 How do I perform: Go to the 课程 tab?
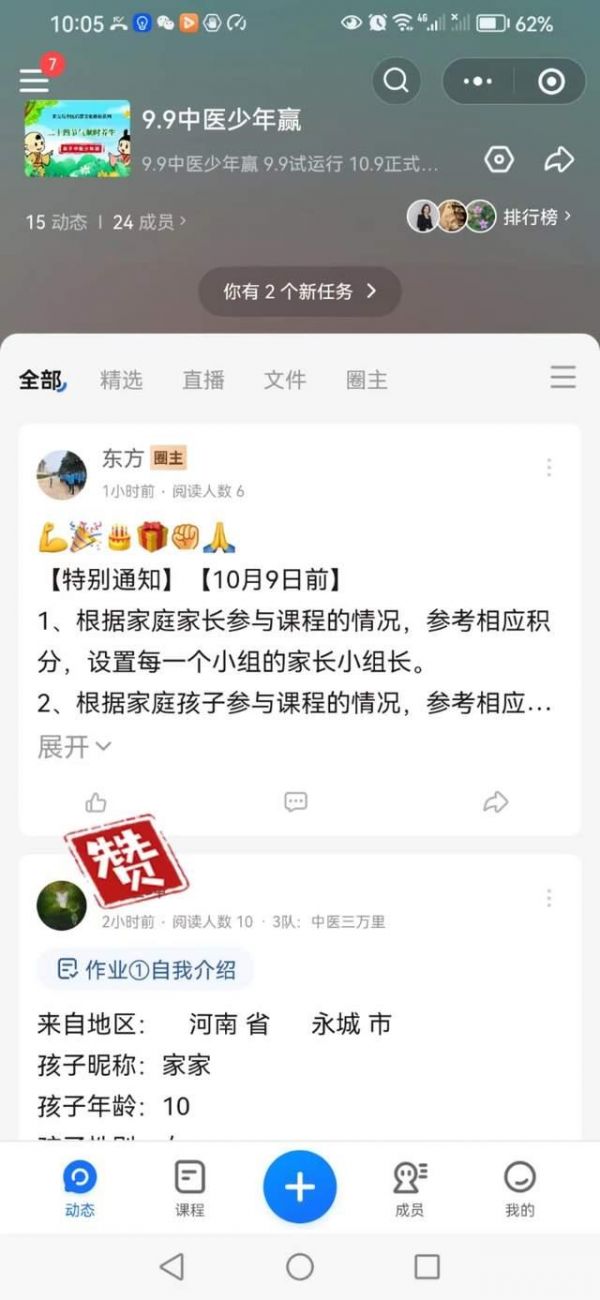(x=189, y=1188)
